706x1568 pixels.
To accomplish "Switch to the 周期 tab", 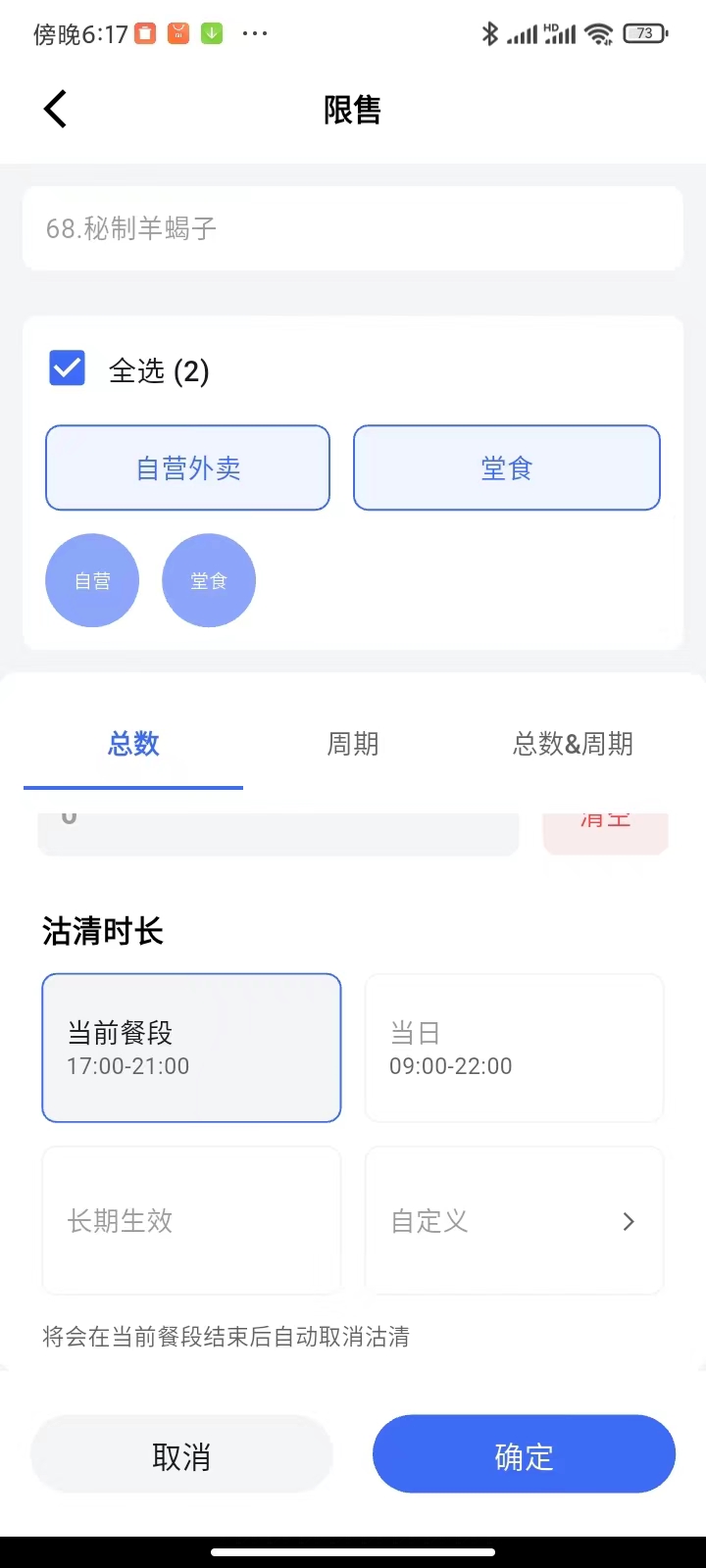I will pos(353,745).
